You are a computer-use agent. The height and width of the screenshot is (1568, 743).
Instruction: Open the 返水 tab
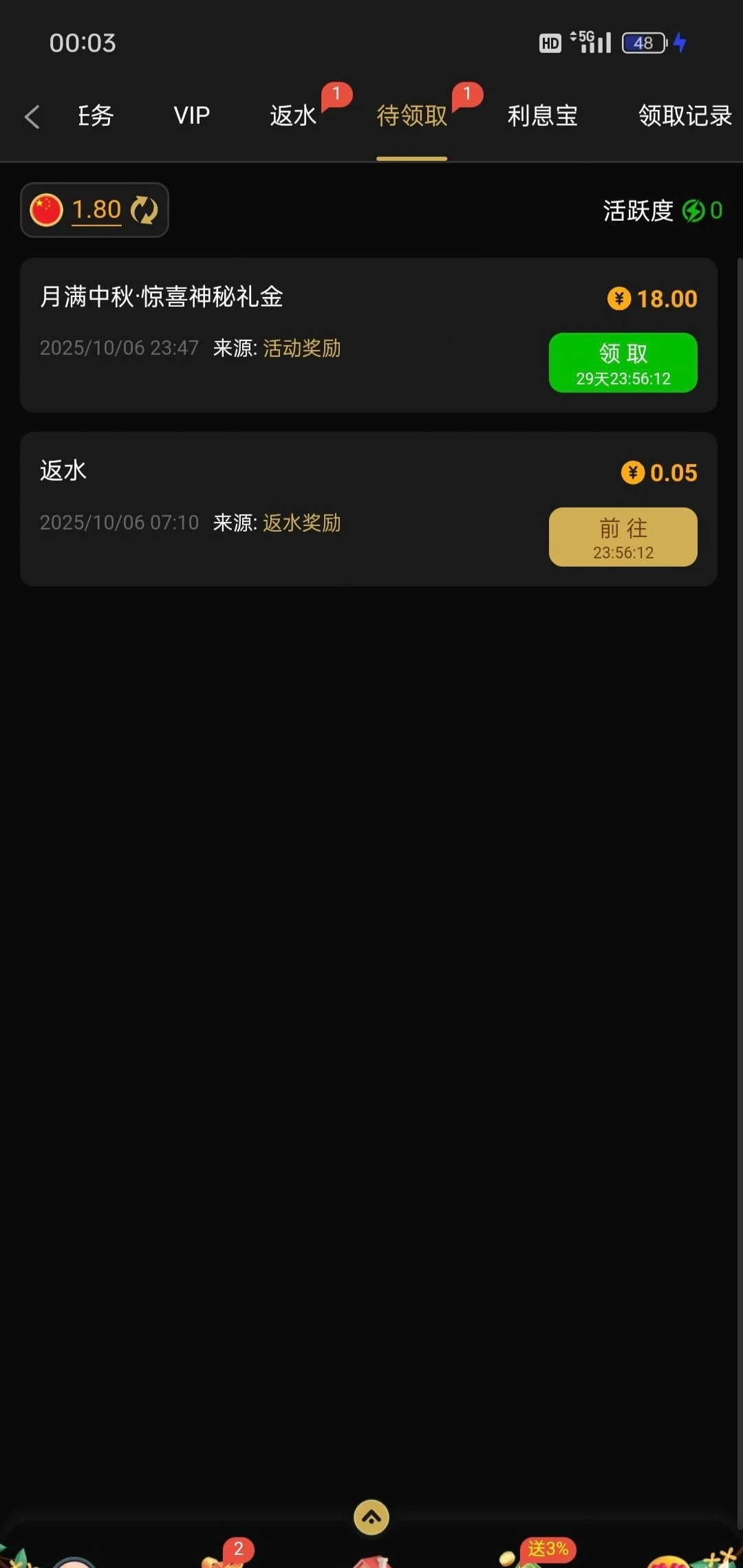(293, 116)
